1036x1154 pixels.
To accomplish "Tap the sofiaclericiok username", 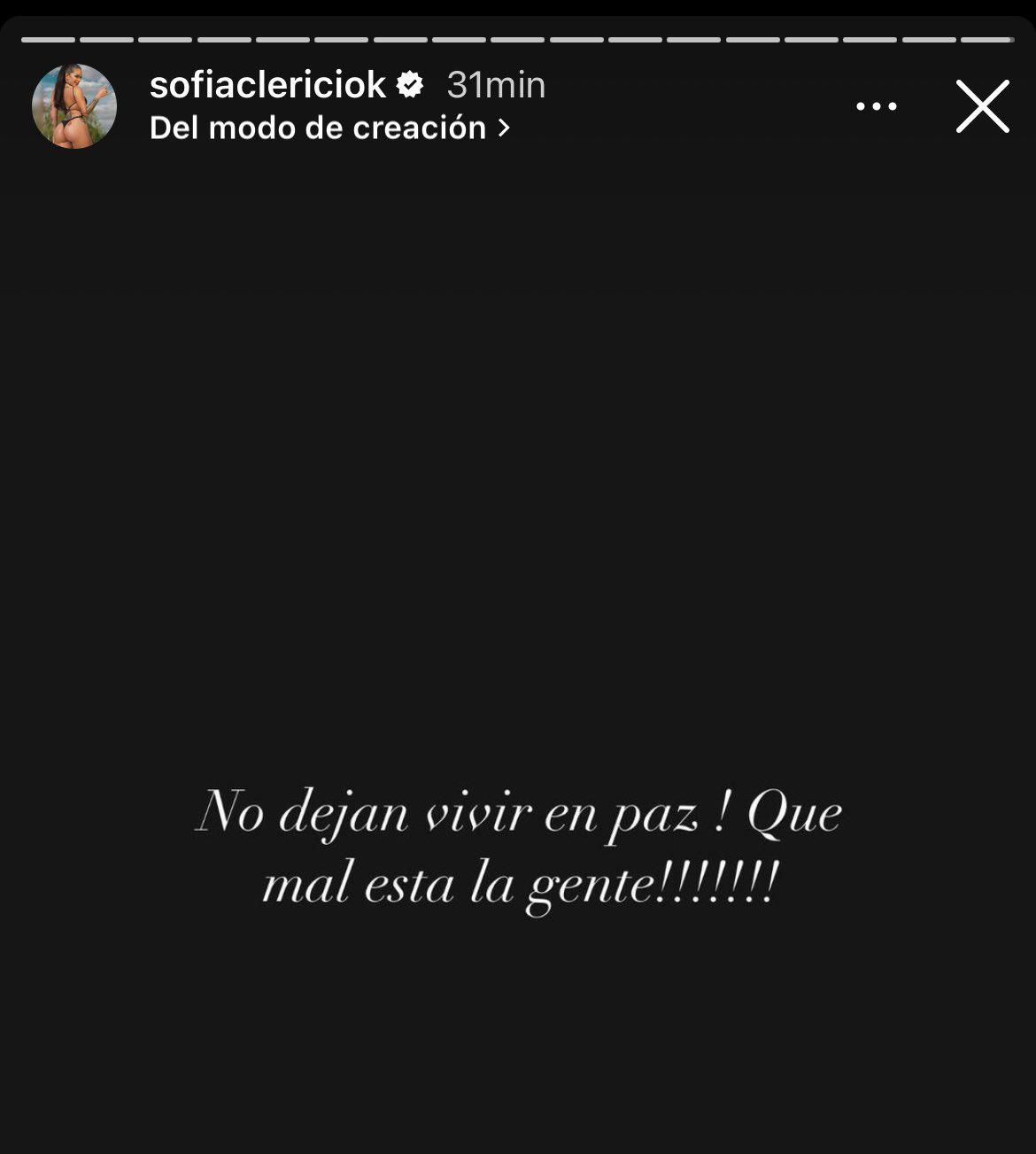I will tap(267, 85).
